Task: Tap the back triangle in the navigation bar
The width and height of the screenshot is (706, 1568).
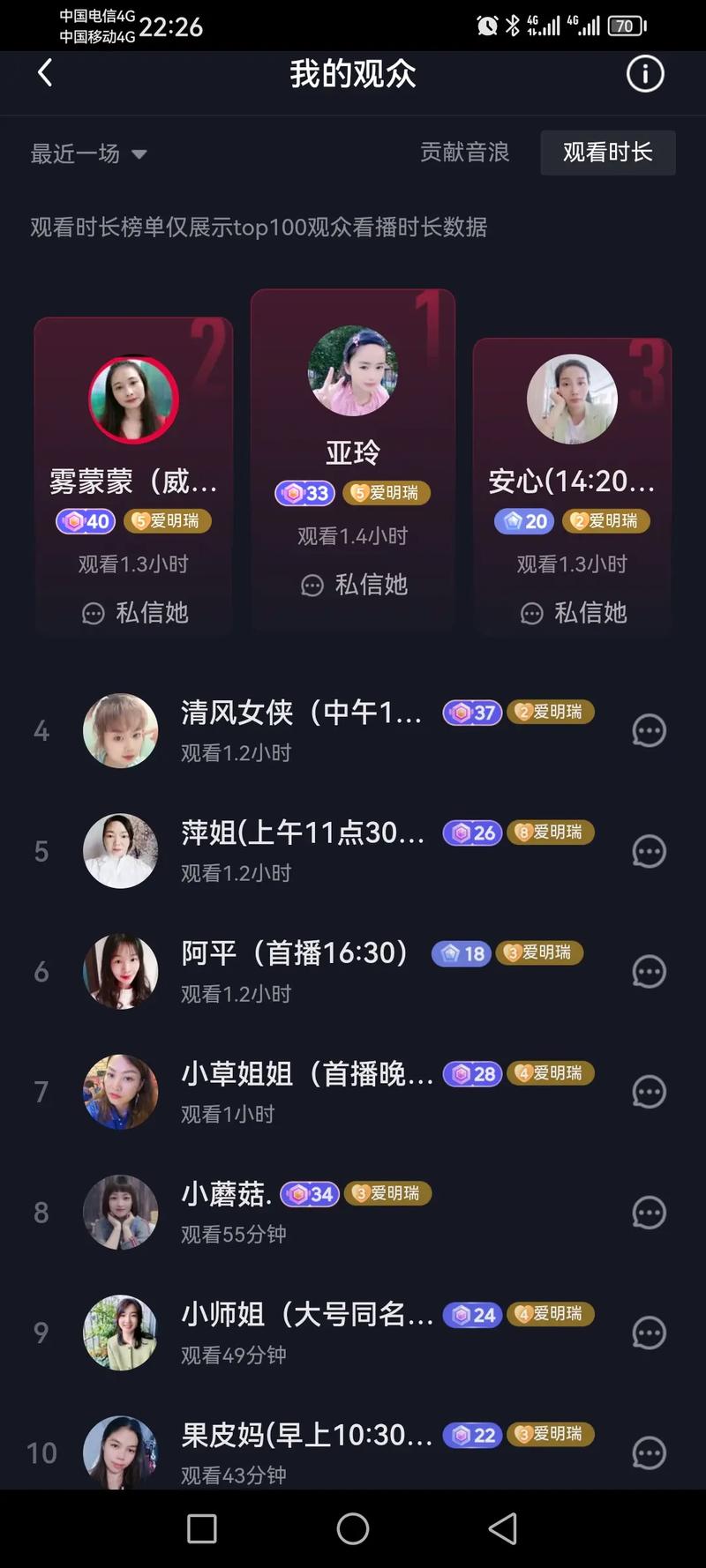Action: [500, 1529]
